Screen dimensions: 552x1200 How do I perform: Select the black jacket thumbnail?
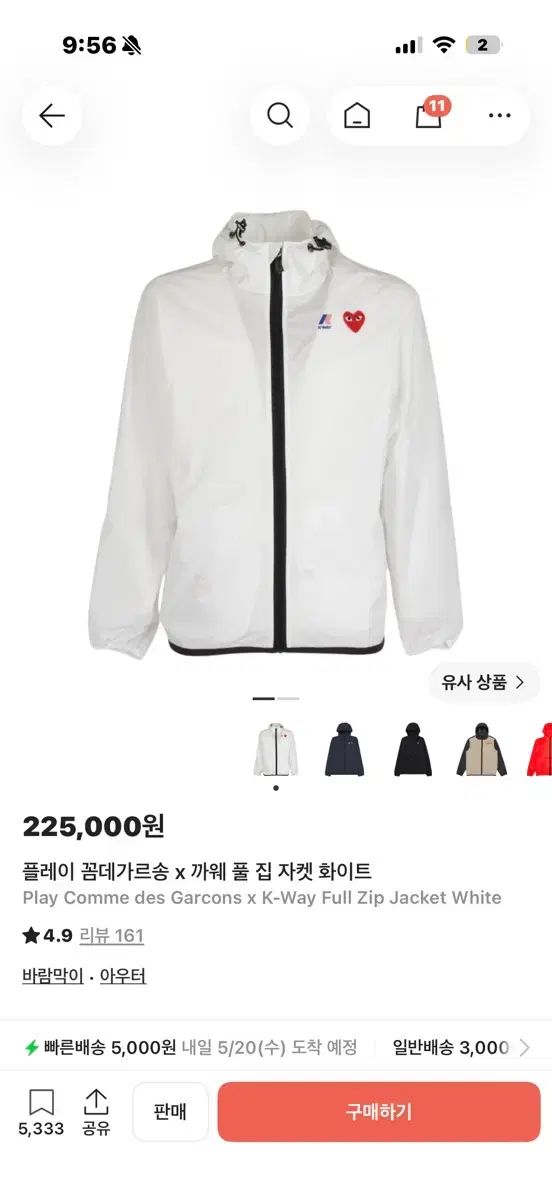coord(412,750)
